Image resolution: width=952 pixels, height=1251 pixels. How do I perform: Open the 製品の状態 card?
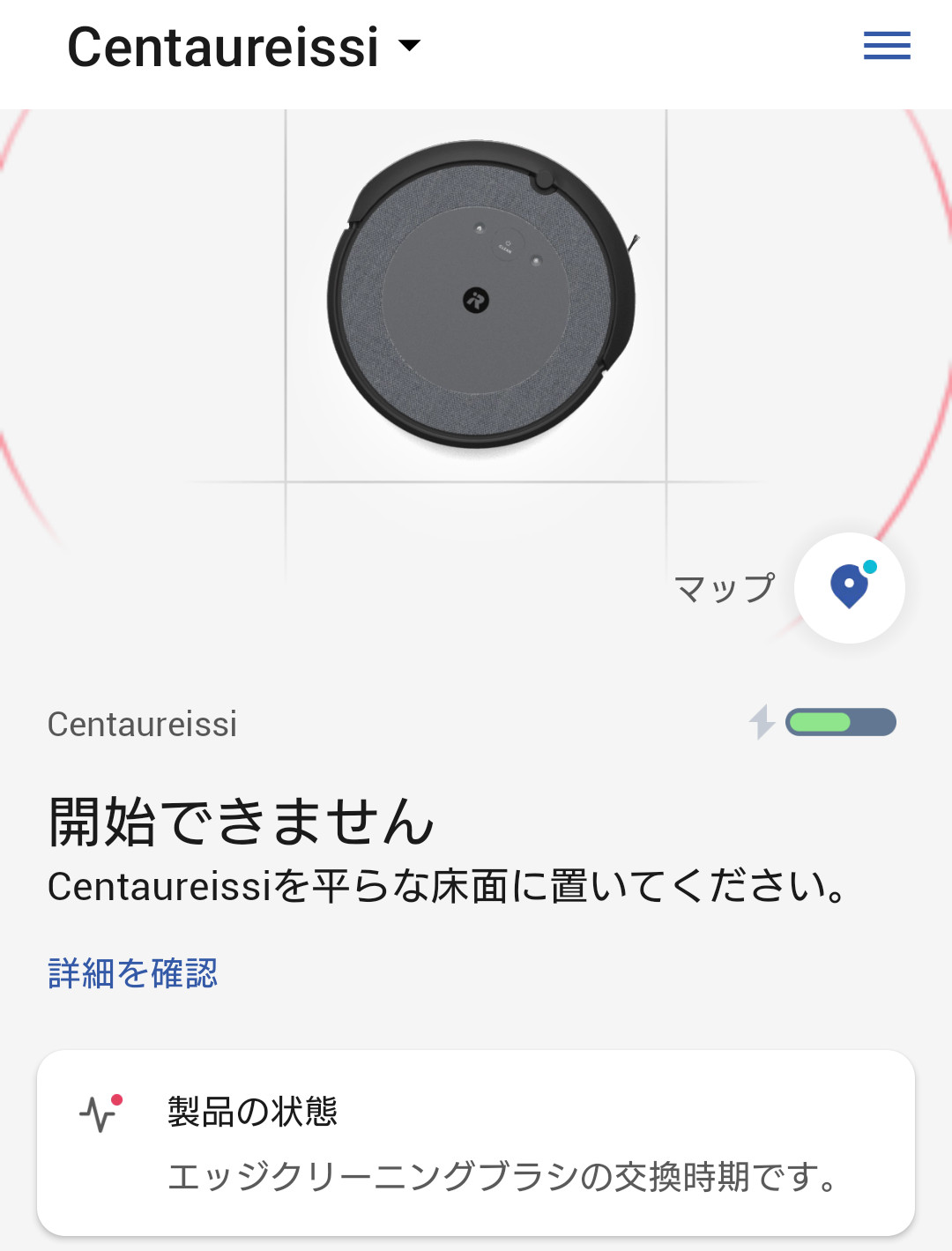tap(476, 1143)
